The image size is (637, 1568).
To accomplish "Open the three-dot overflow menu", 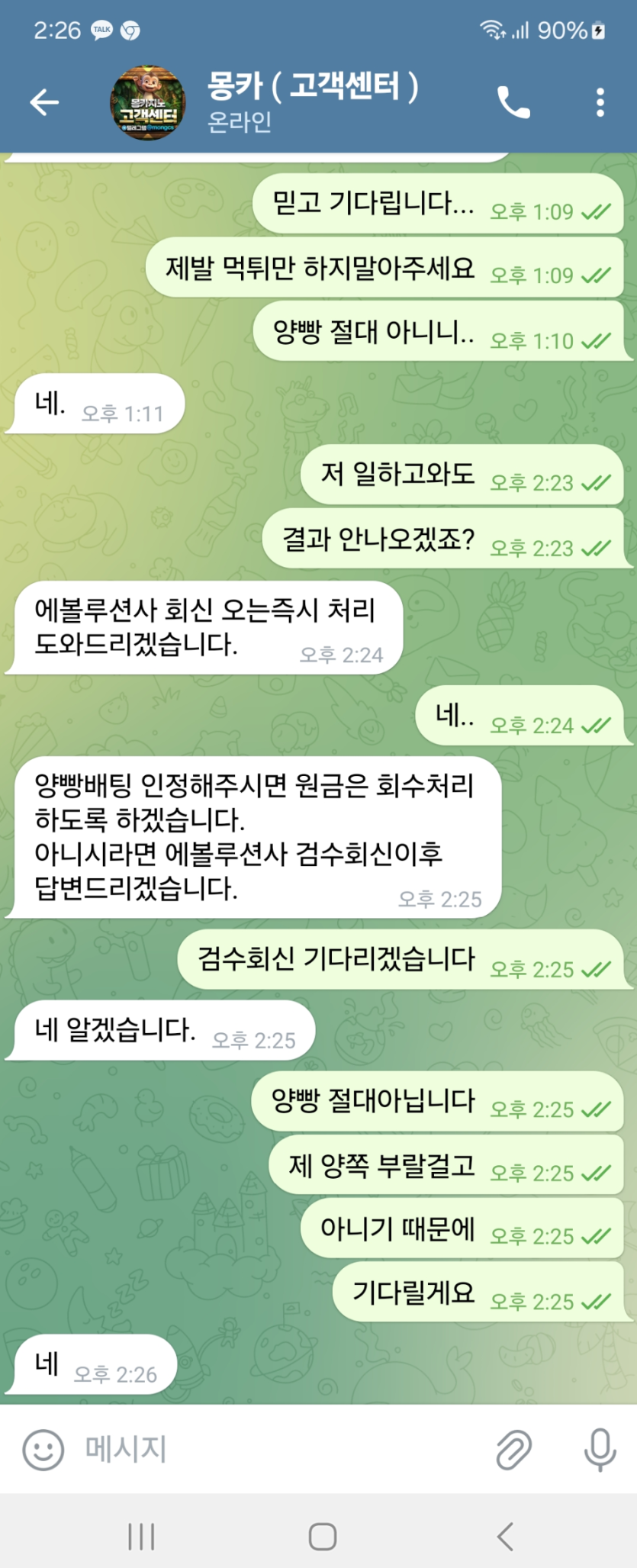I will [x=600, y=101].
